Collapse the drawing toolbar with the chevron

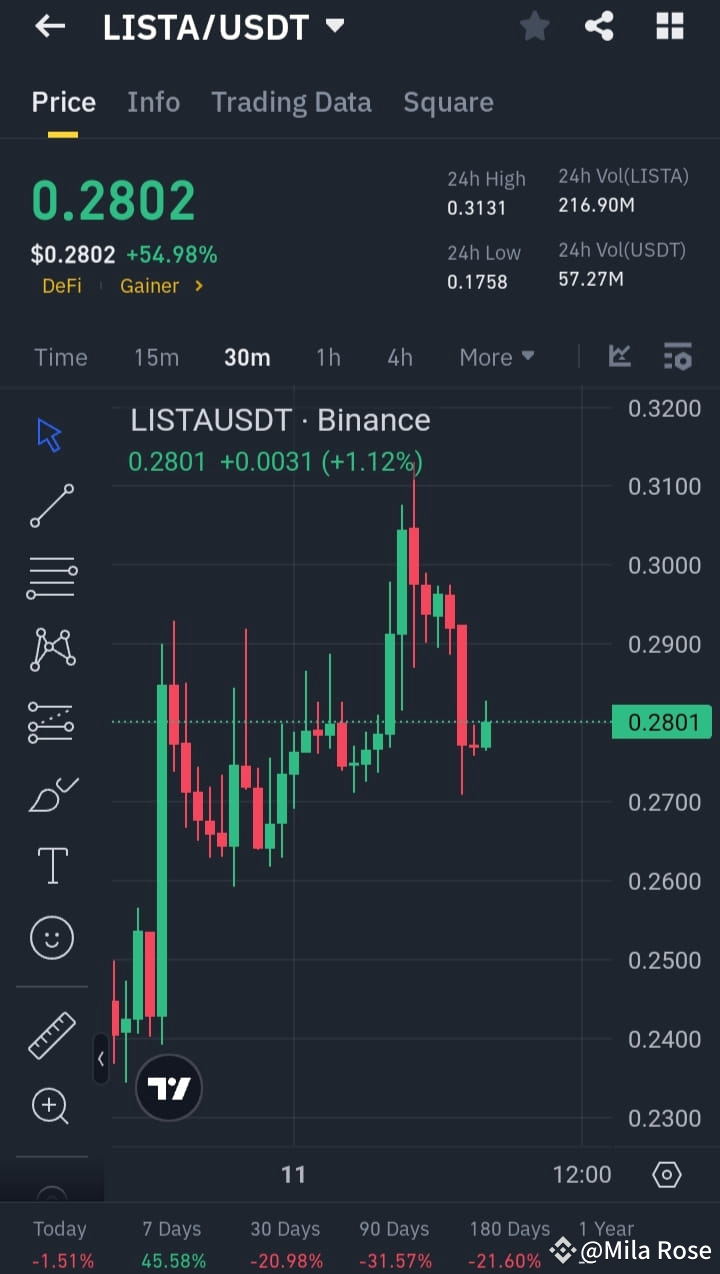click(100, 1059)
